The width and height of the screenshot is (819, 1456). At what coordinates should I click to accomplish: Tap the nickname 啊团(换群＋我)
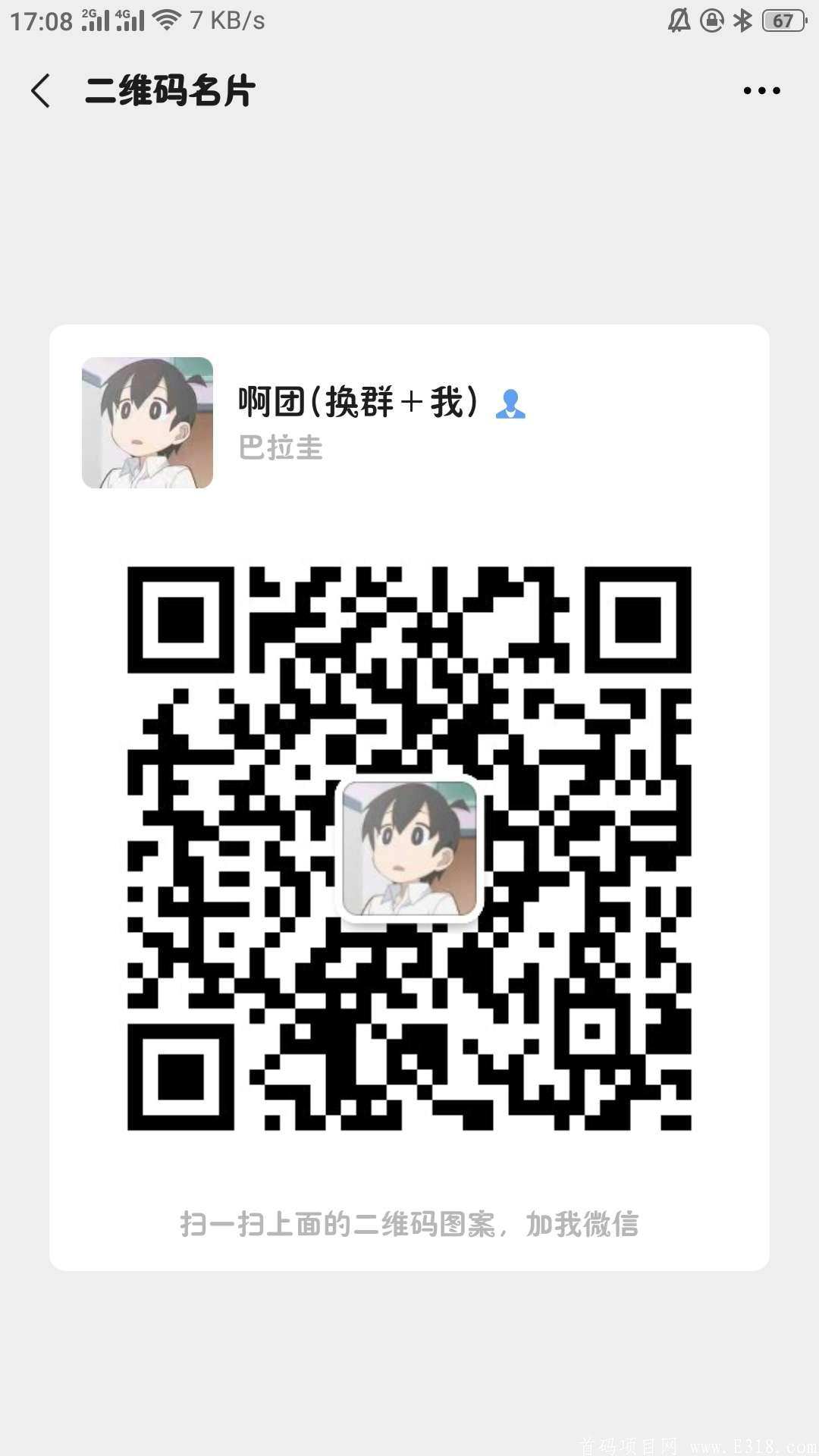click(x=356, y=403)
